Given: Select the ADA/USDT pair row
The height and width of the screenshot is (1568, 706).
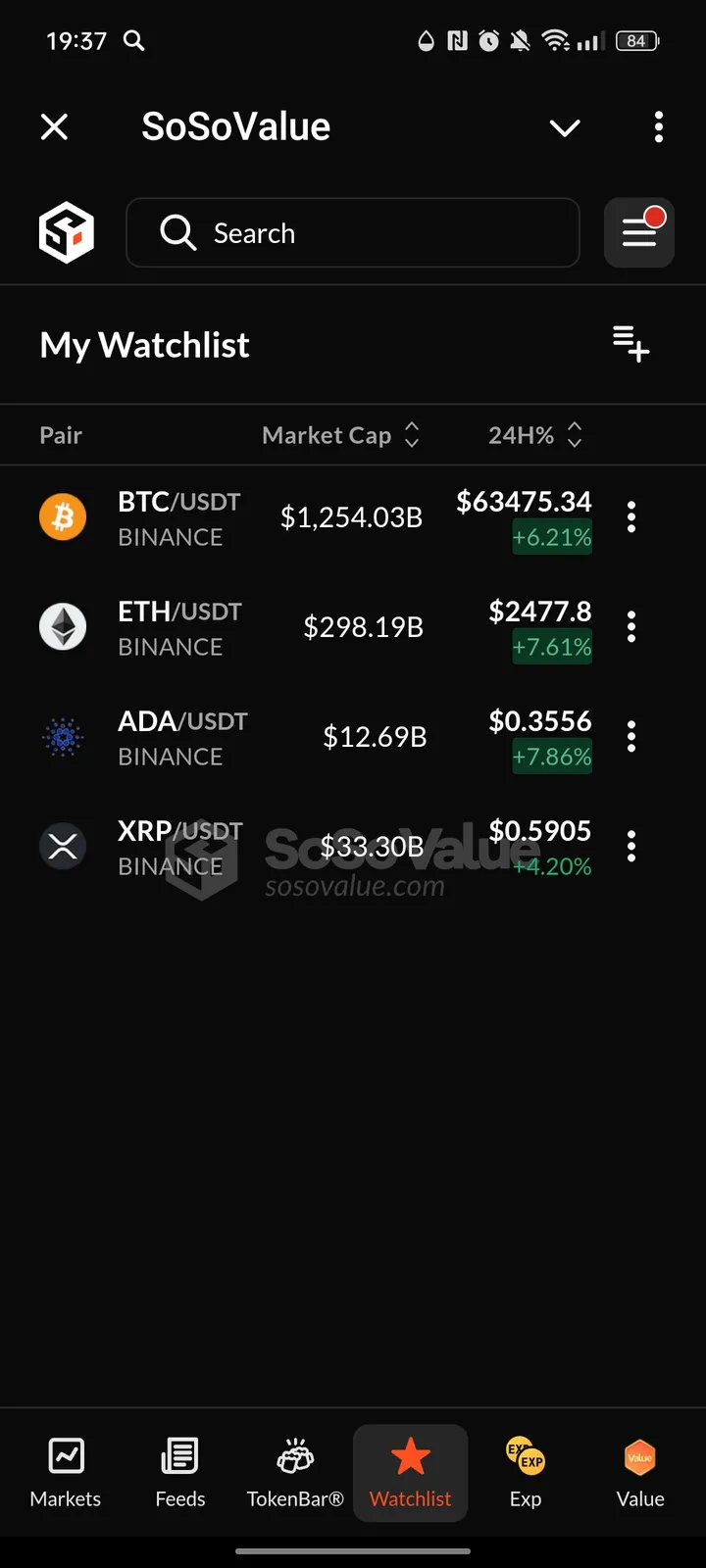Looking at the screenshot, I should (x=182, y=737).
